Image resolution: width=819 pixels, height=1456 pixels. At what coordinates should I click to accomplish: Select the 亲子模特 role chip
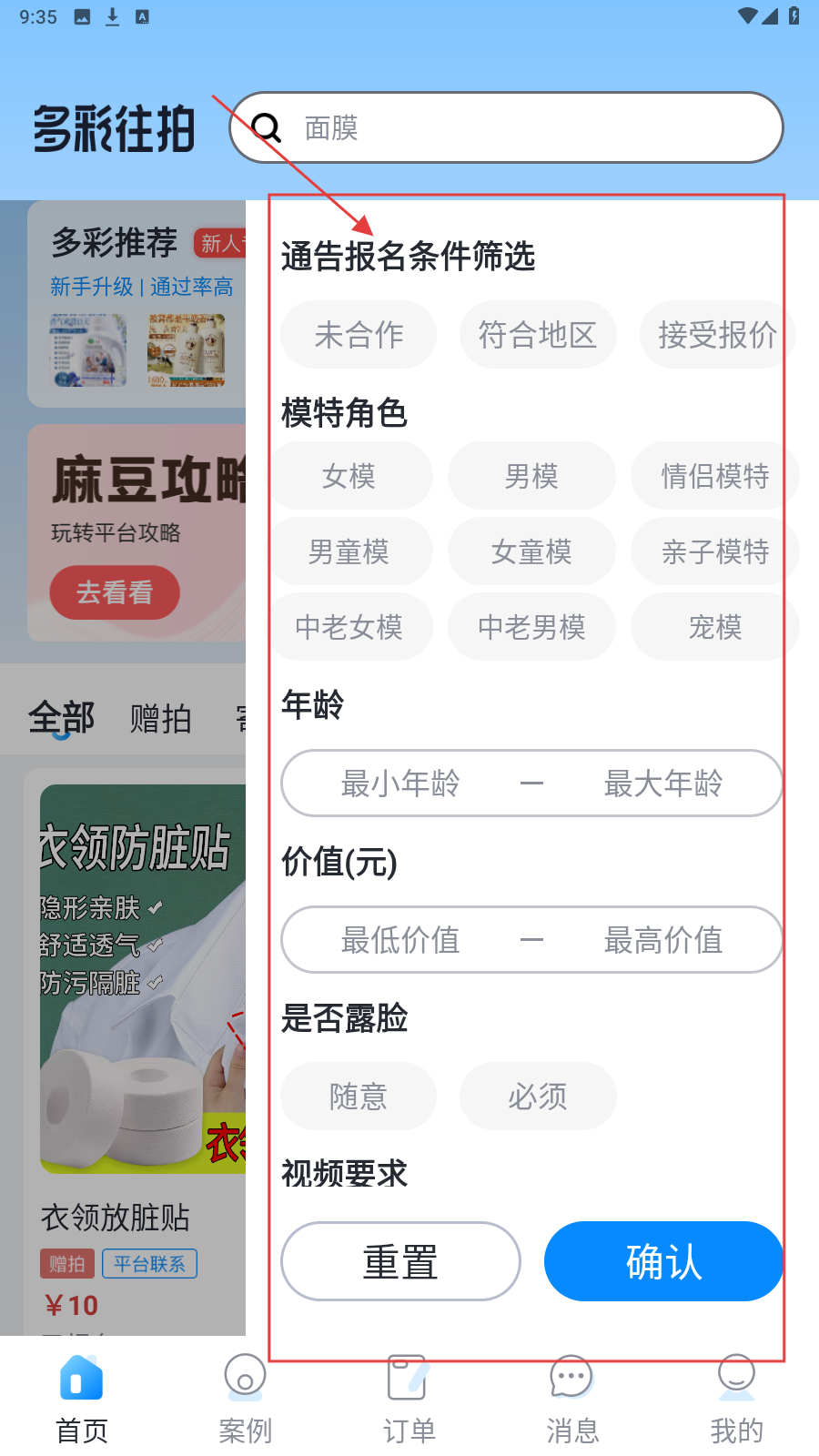714,551
